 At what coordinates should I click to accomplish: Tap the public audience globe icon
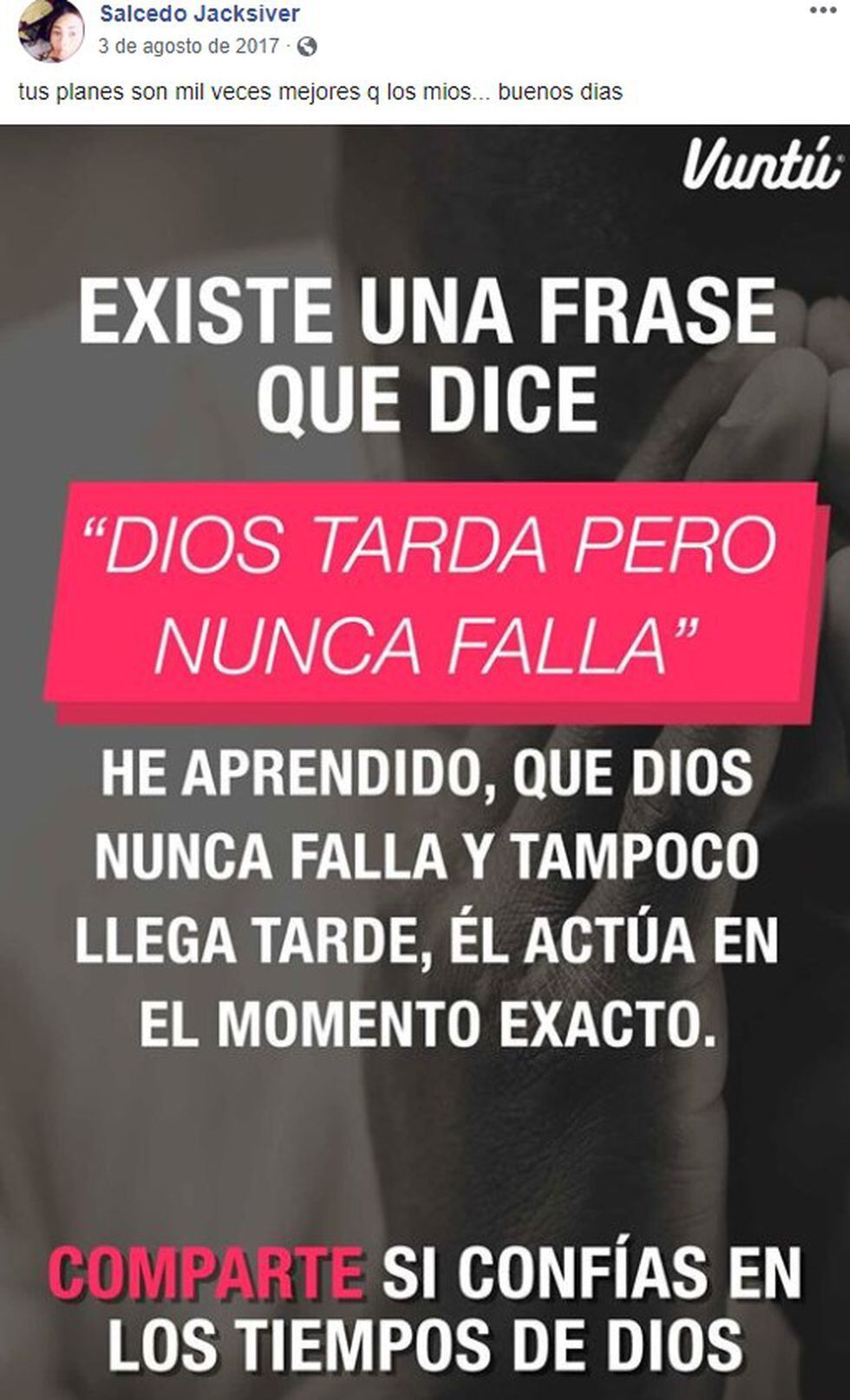[307, 47]
